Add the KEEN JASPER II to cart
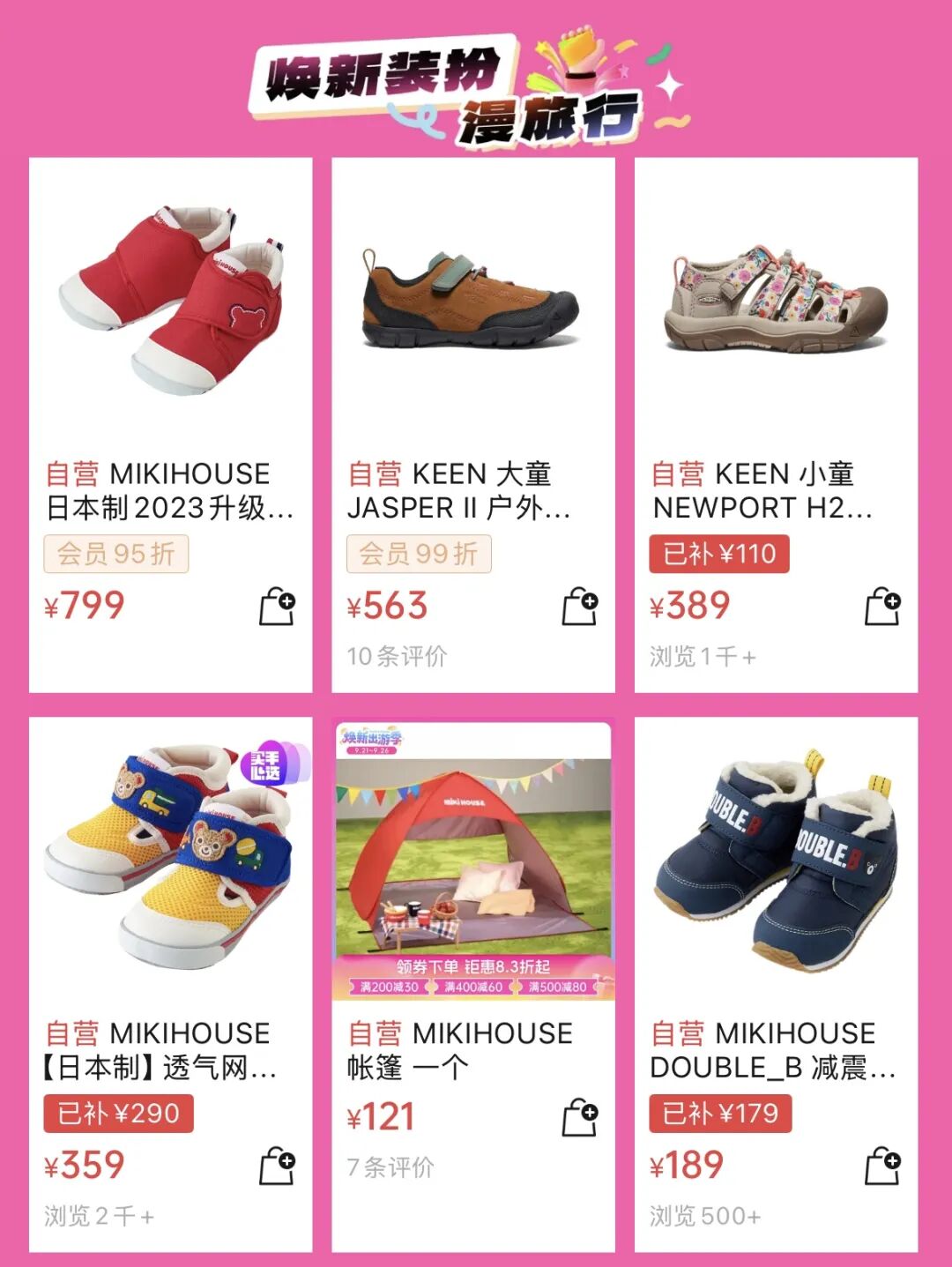The image size is (952, 1267). [x=580, y=607]
